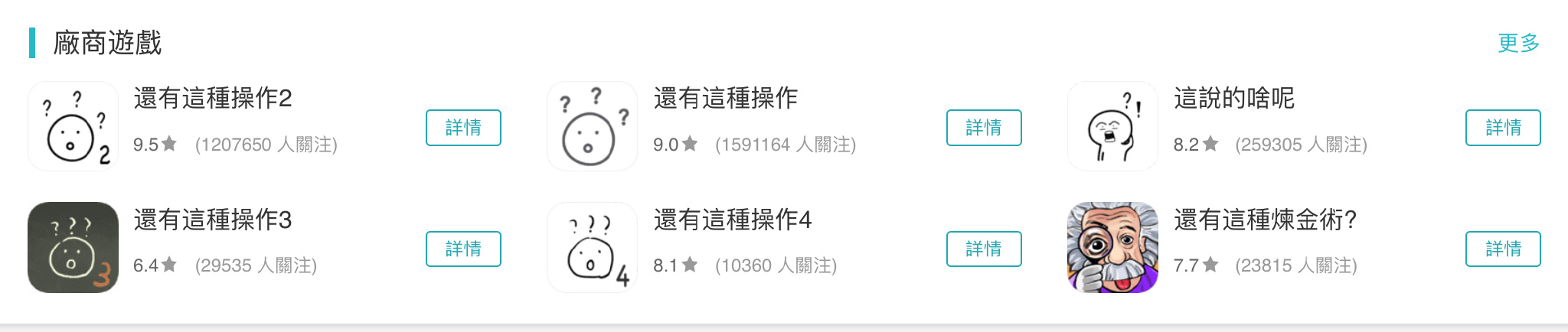
Task: Open 詳情 for 還有這種煉金術?
Action: click(1503, 249)
